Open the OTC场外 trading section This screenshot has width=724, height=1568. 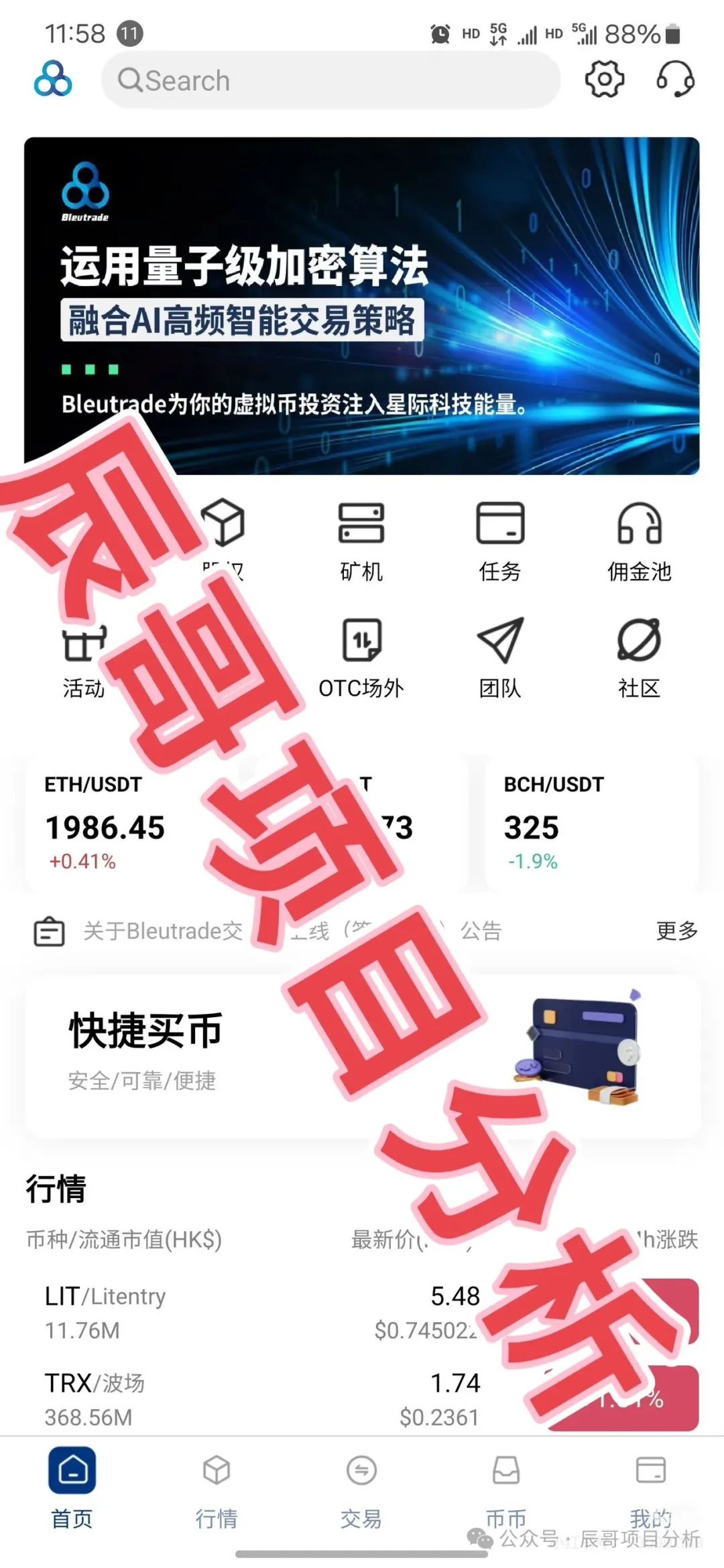(362, 660)
